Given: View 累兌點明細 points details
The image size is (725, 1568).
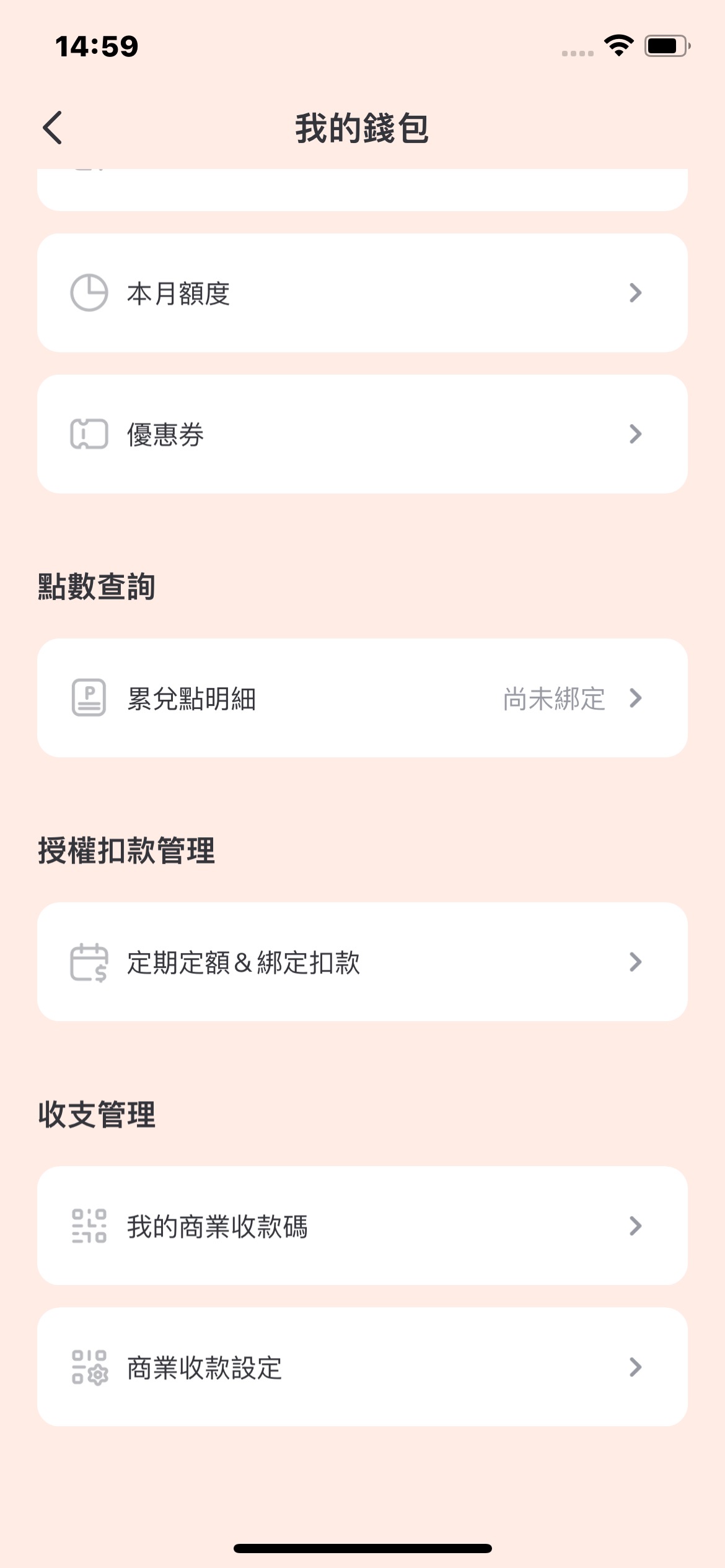Looking at the screenshot, I should [362, 698].
